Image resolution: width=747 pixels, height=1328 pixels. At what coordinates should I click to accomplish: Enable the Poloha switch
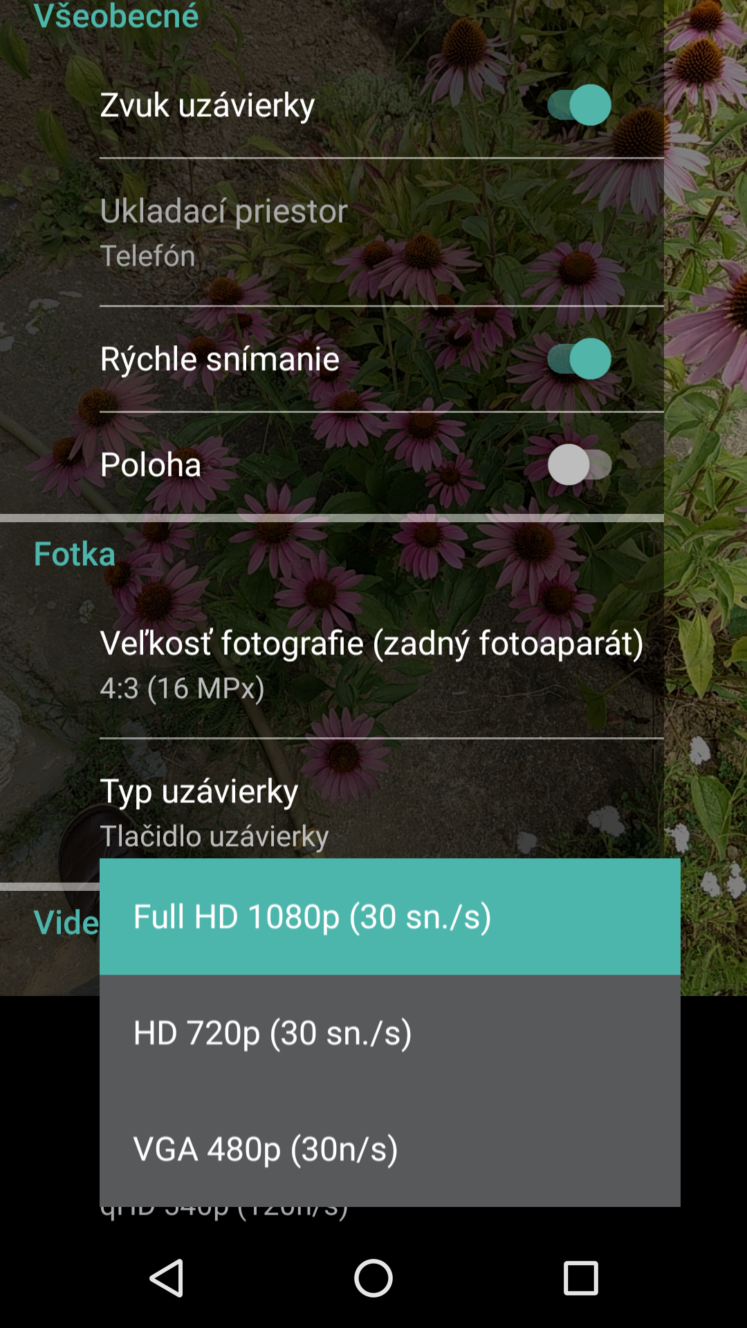(x=579, y=464)
